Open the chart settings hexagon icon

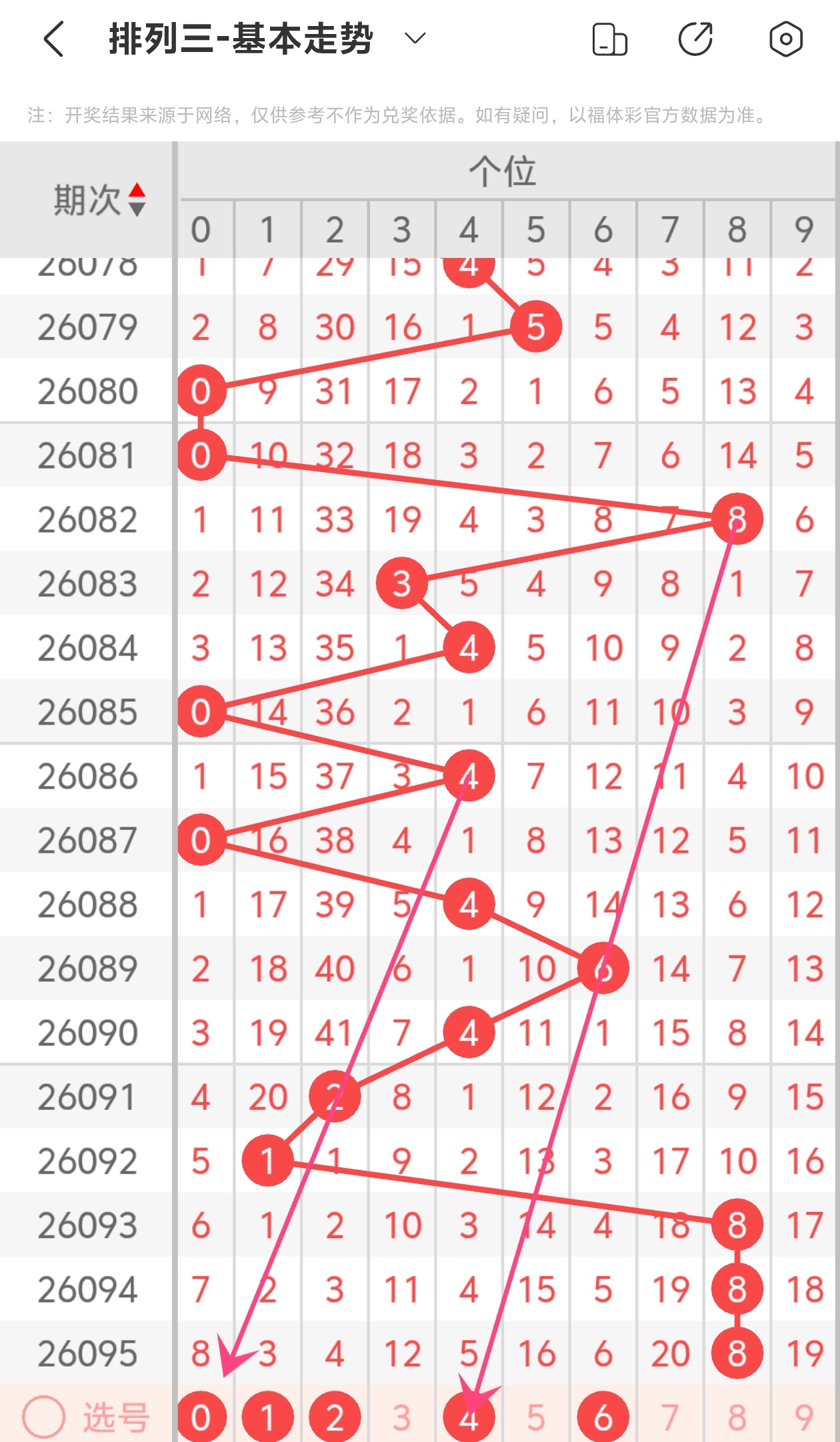click(x=785, y=39)
